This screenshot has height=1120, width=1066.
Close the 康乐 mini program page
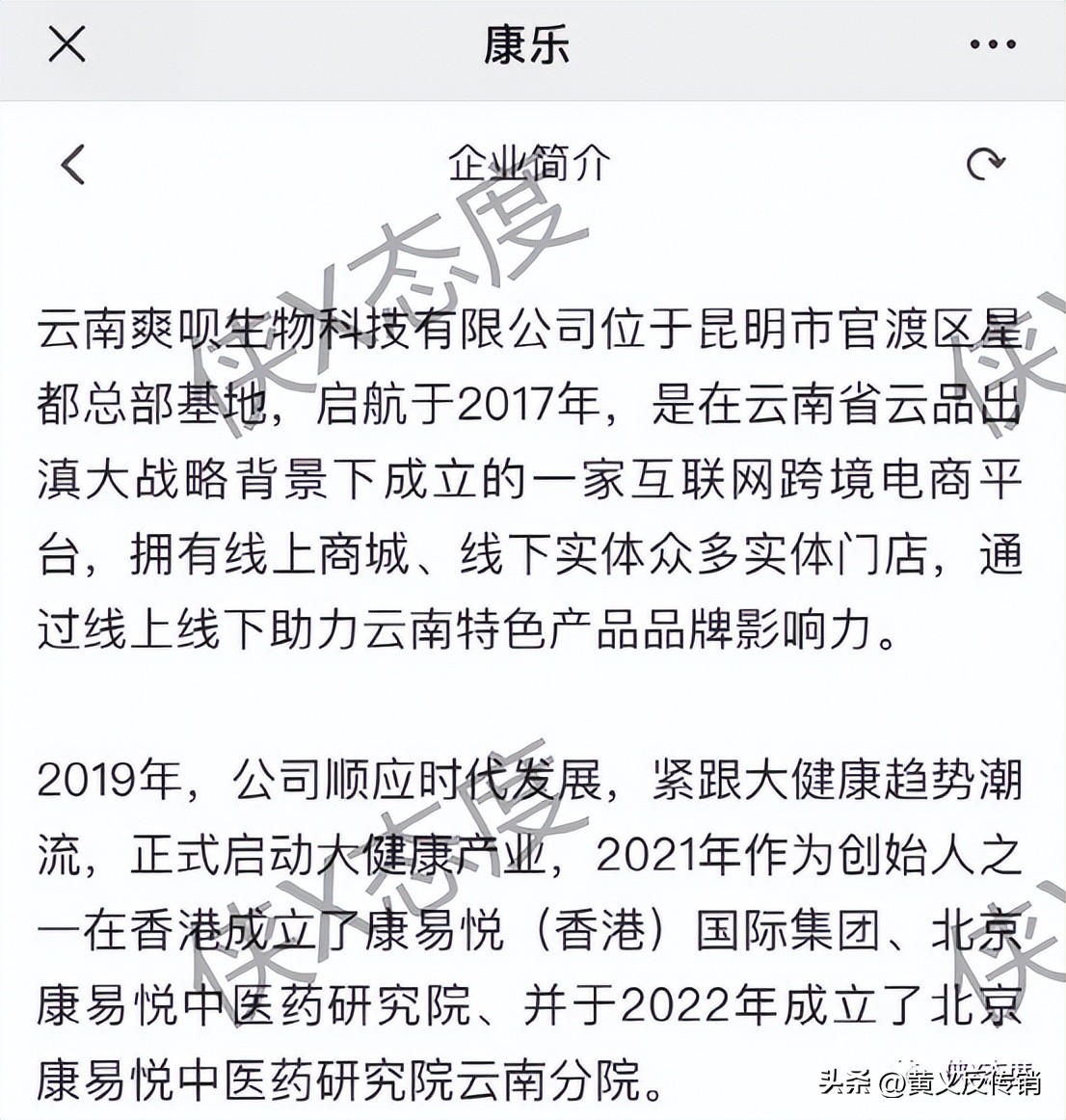[x=67, y=44]
